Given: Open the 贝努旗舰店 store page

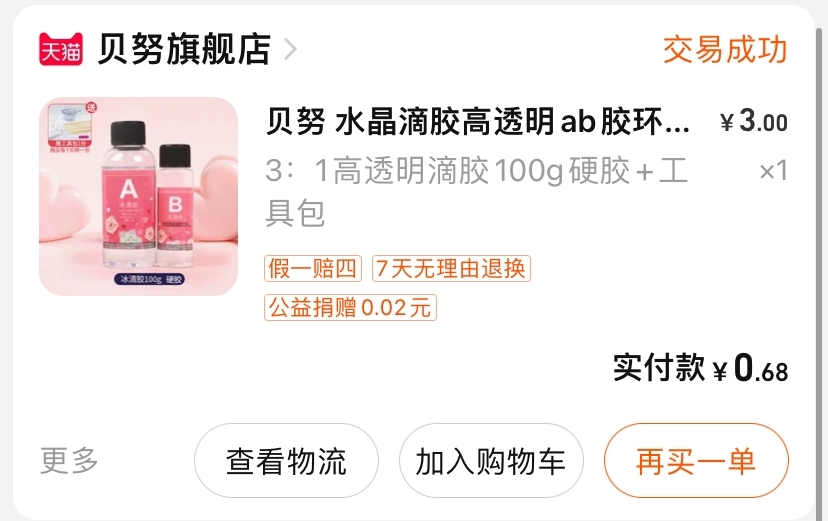Looking at the screenshot, I should [185, 49].
